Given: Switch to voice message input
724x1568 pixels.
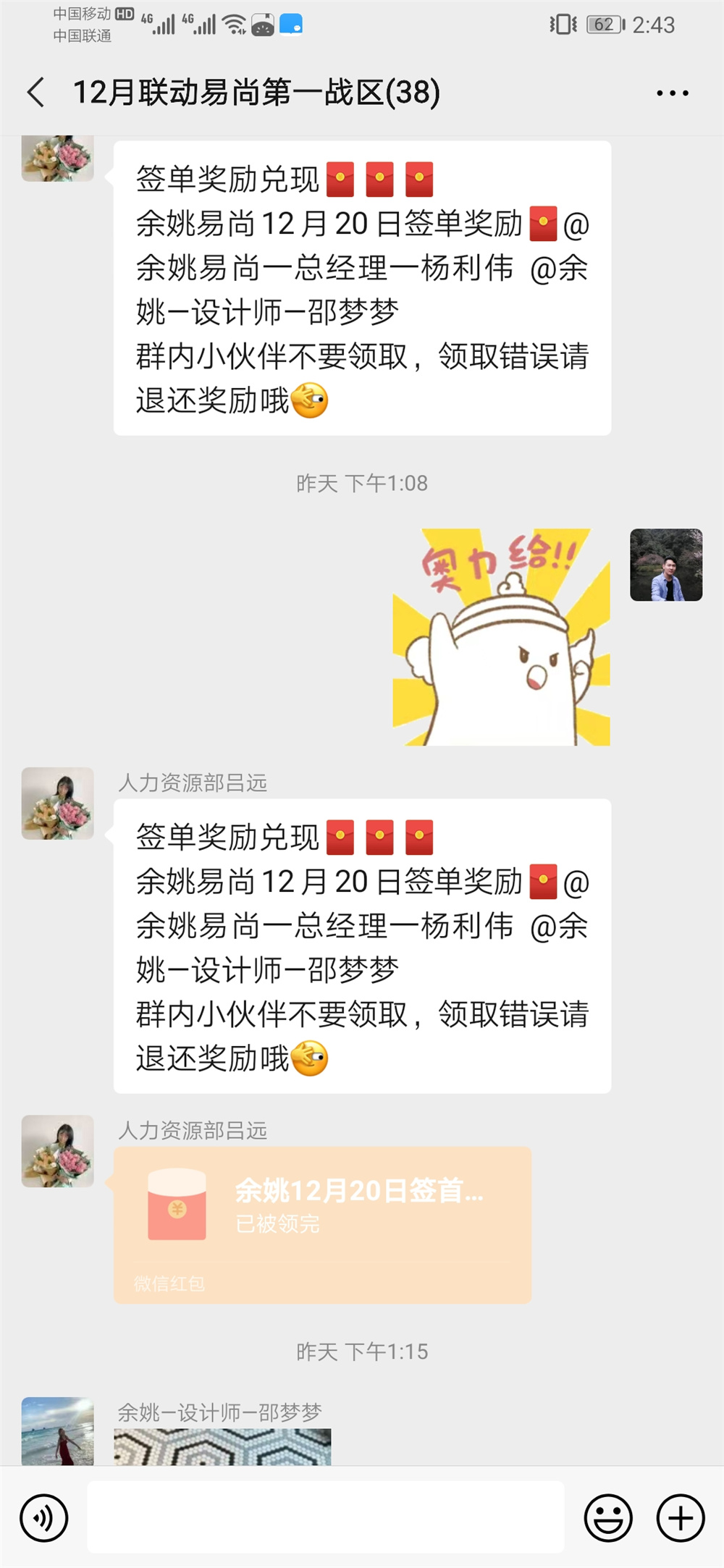Looking at the screenshot, I should 44,1517.
